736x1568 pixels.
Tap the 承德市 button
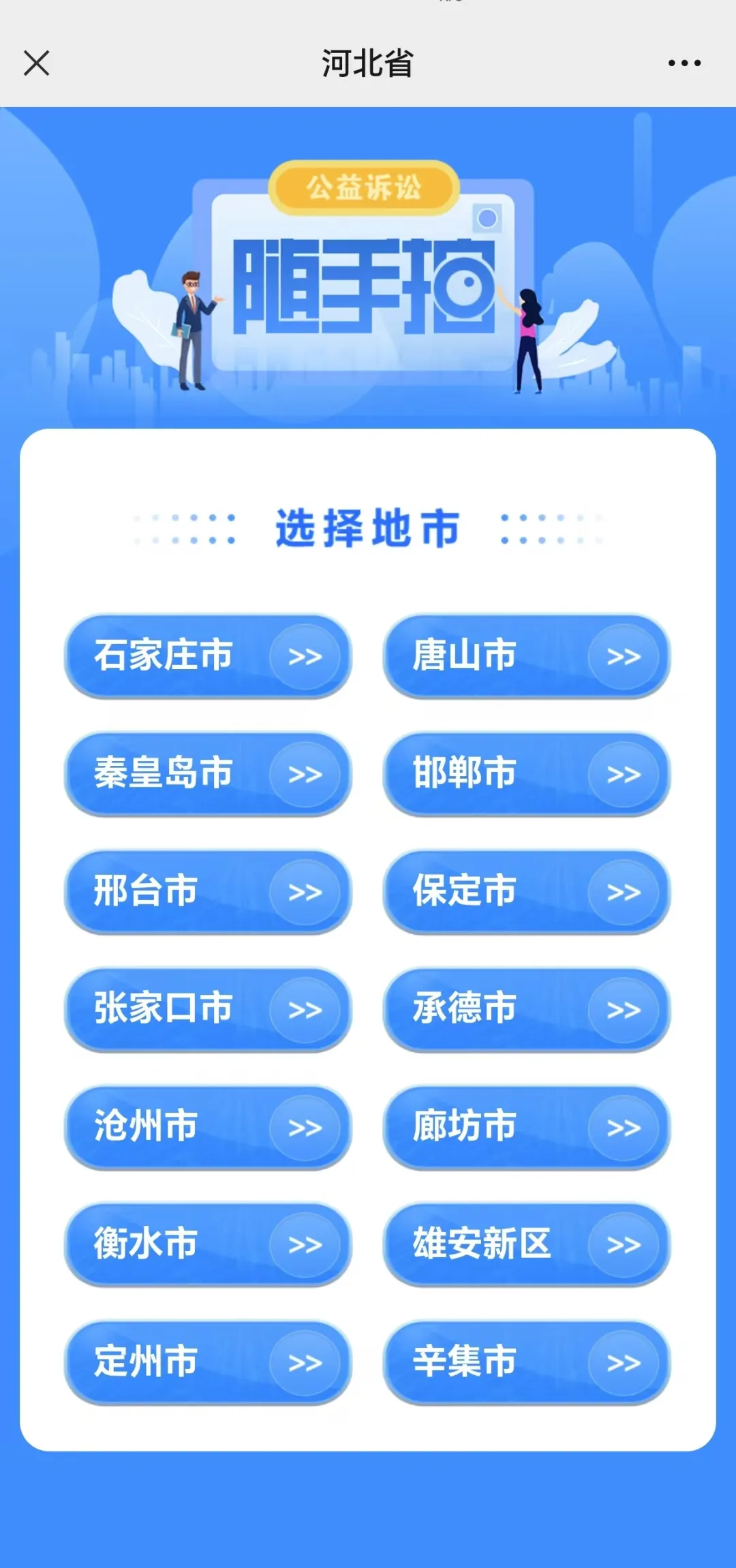click(527, 1009)
